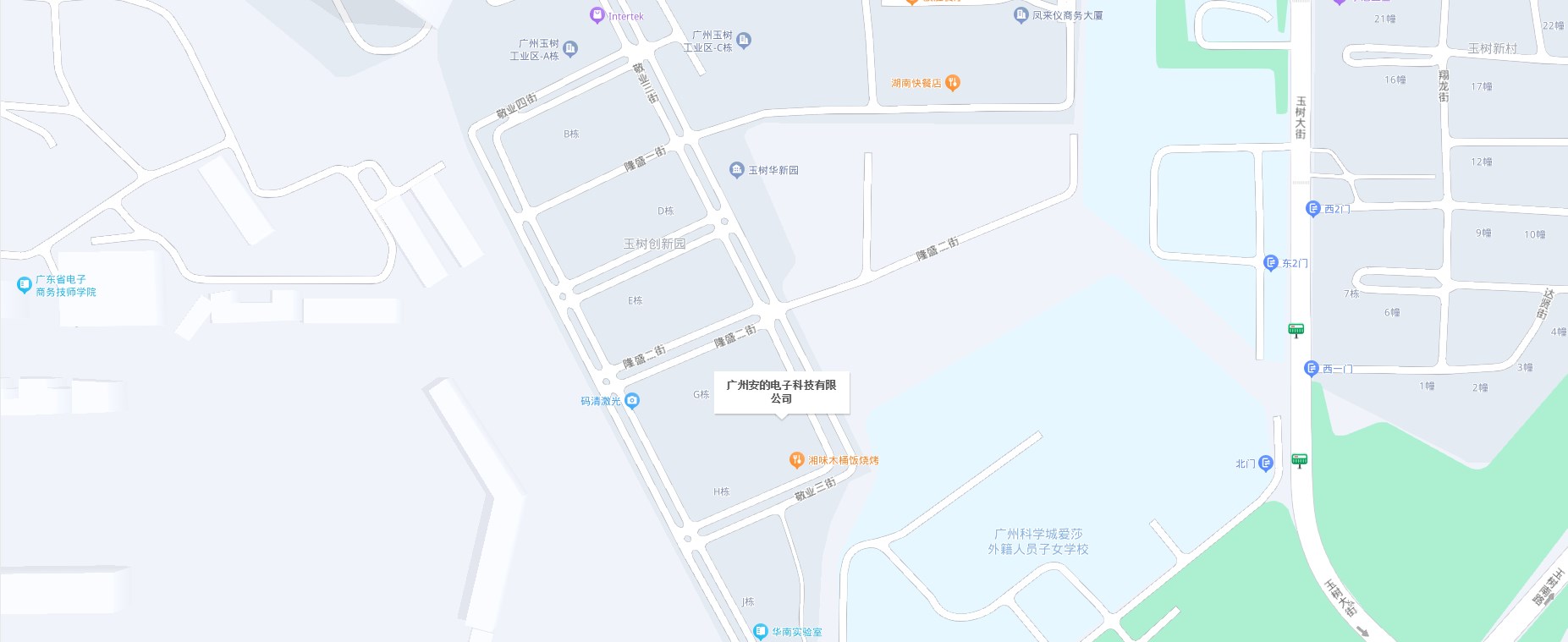Select the 东2门 gate marker
The width and height of the screenshot is (1568, 642).
click(x=1270, y=263)
